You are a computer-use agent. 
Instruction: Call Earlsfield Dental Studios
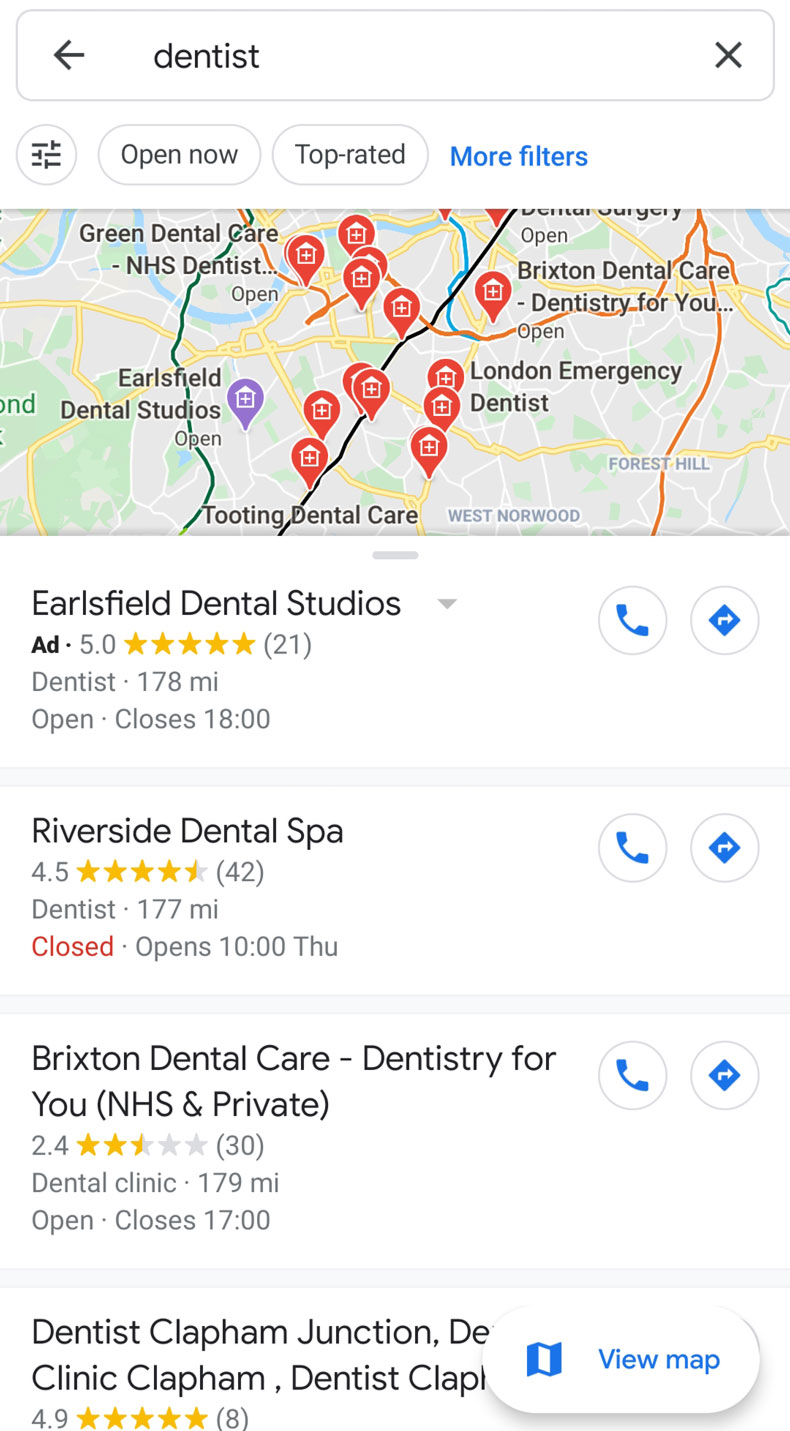pos(632,621)
